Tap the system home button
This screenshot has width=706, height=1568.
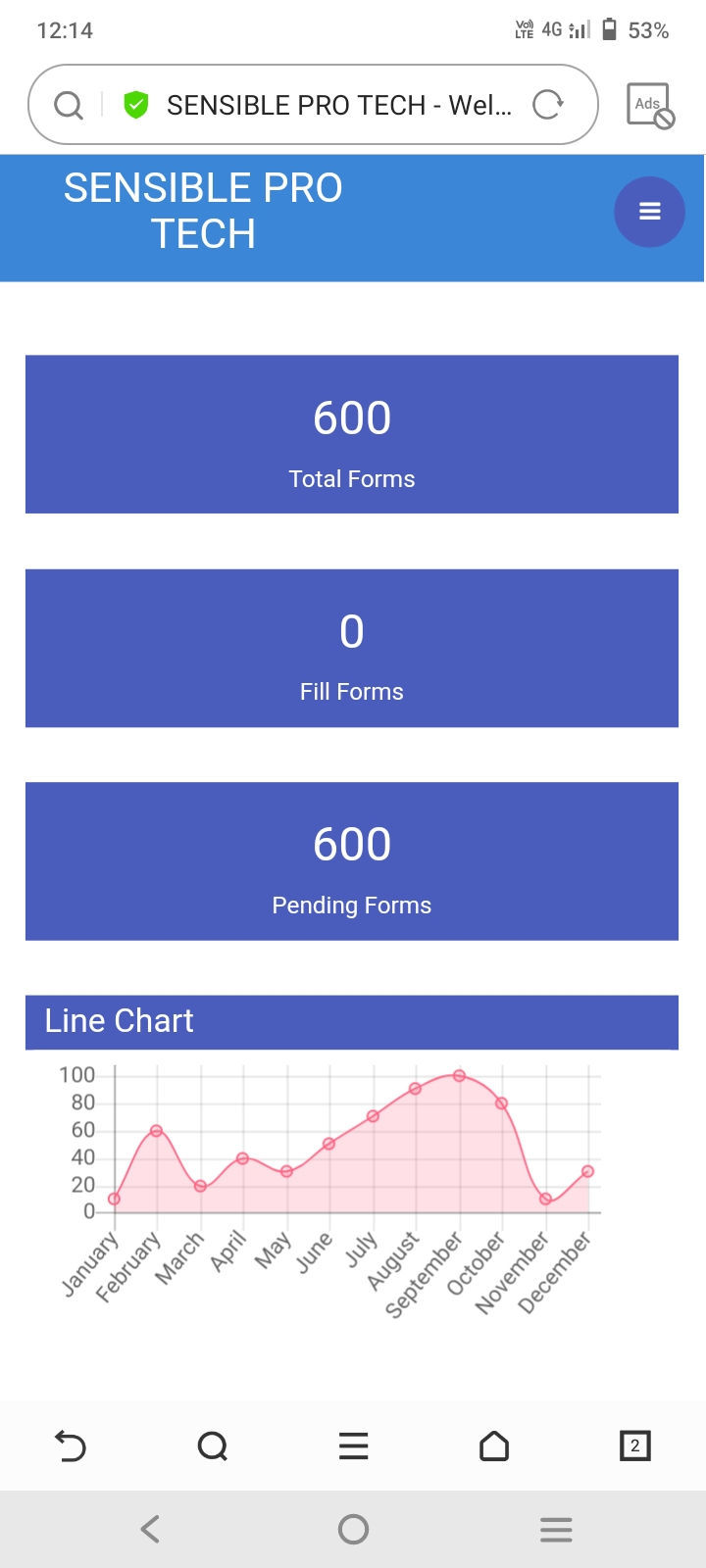[353, 1529]
